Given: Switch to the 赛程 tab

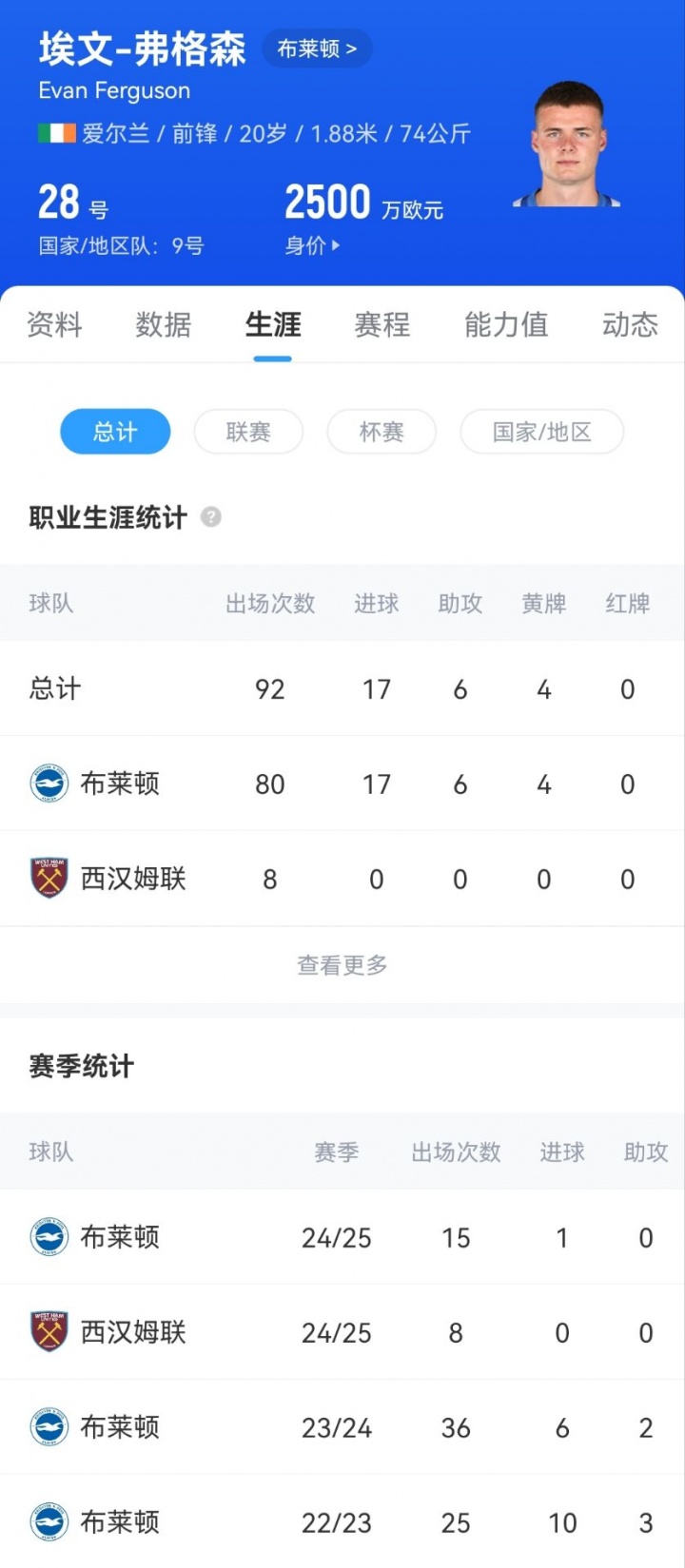Looking at the screenshot, I should [x=382, y=324].
